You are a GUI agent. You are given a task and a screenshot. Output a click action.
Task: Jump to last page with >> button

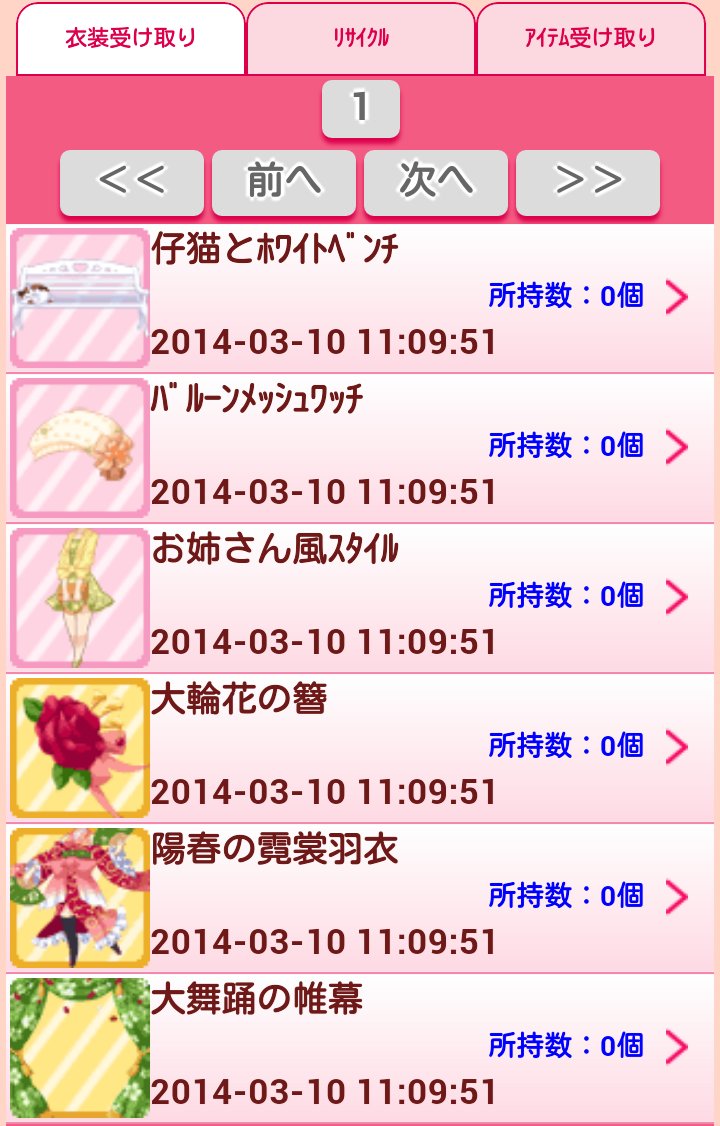588,182
